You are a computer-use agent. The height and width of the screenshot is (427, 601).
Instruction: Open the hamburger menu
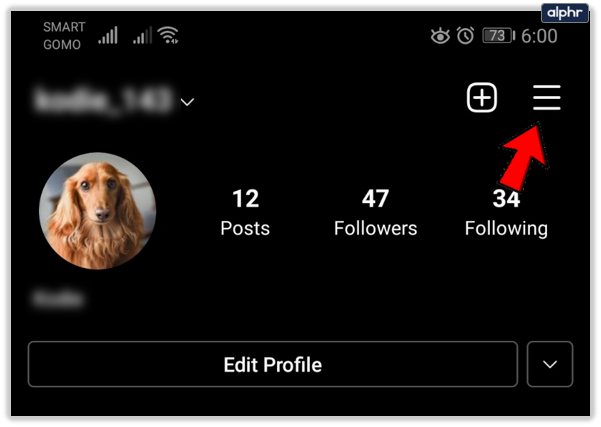(546, 98)
